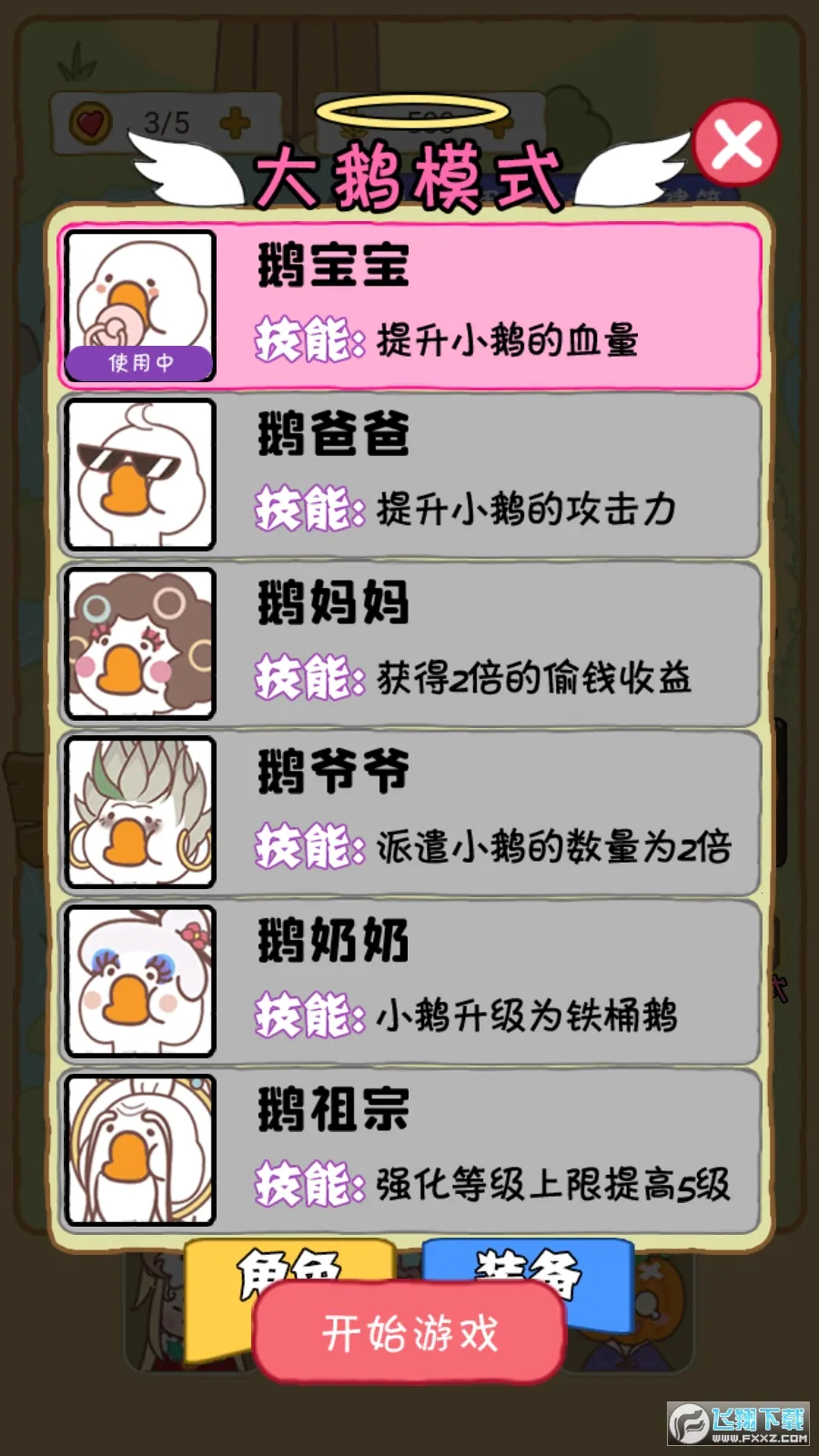Select 鹅祖宗 from the list

coord(409,1150)
